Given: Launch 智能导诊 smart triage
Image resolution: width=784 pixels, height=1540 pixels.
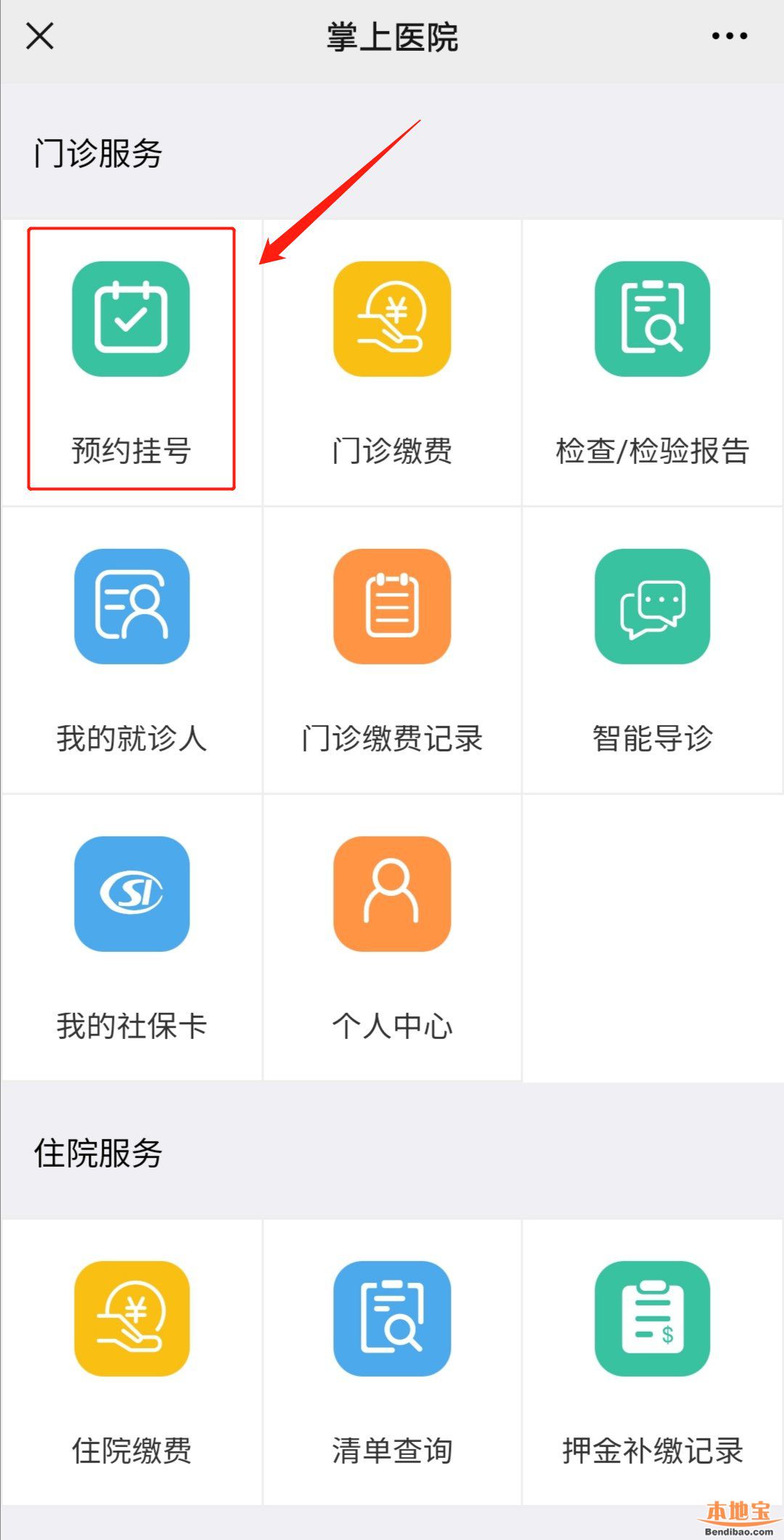Looking at the screenshot, I should click(652, 607).
